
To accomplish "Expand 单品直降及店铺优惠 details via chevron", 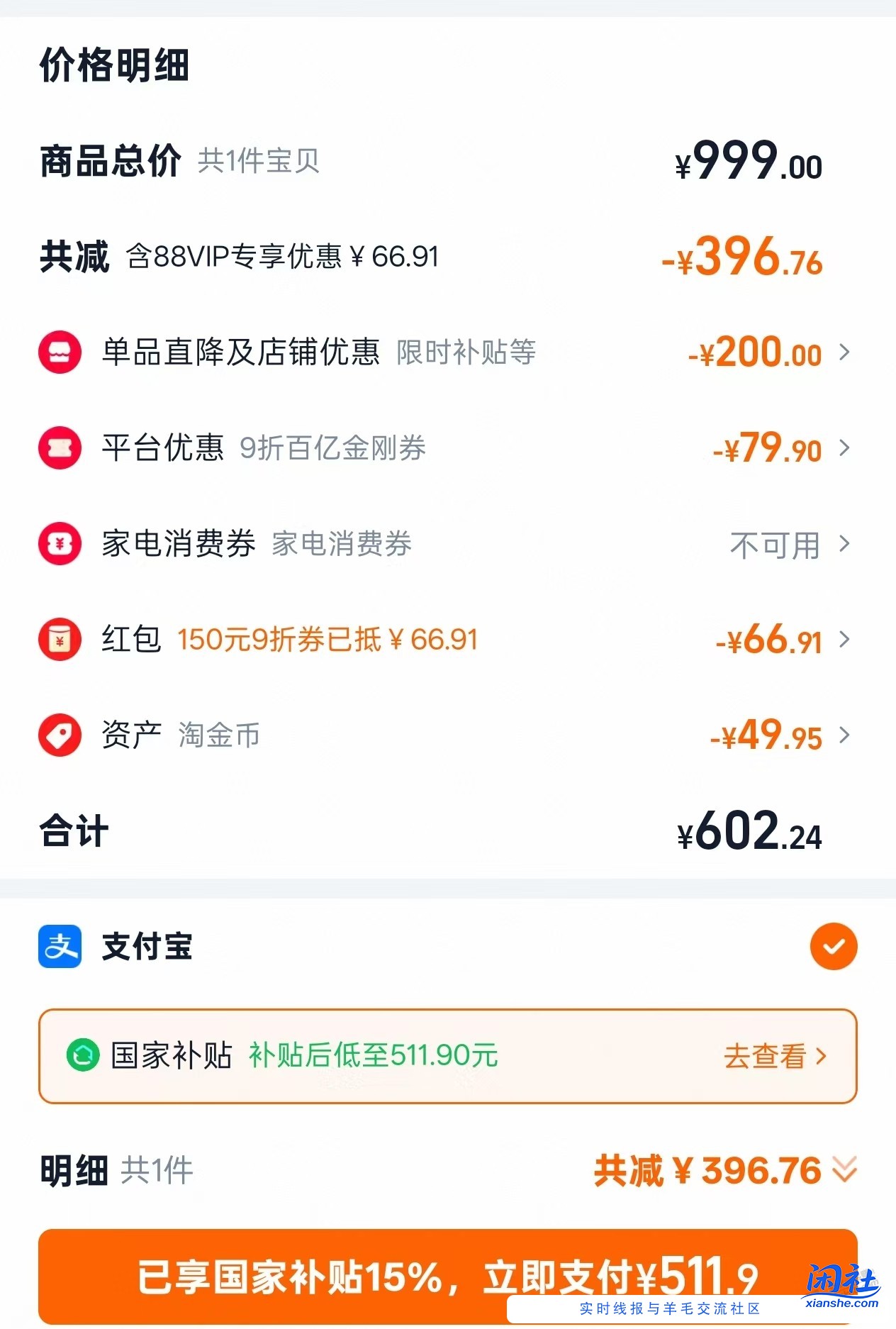I will click(x=845, y=353).
